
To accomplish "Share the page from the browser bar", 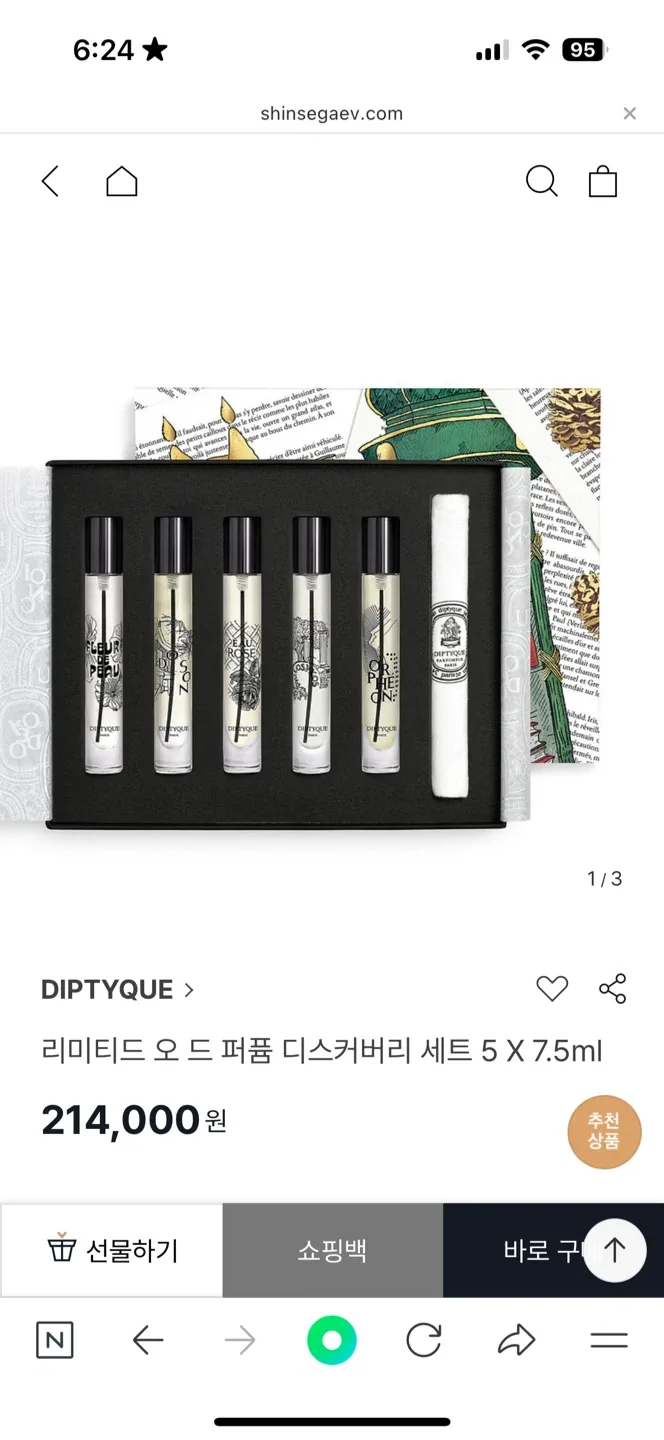I will pos(516,1340).
